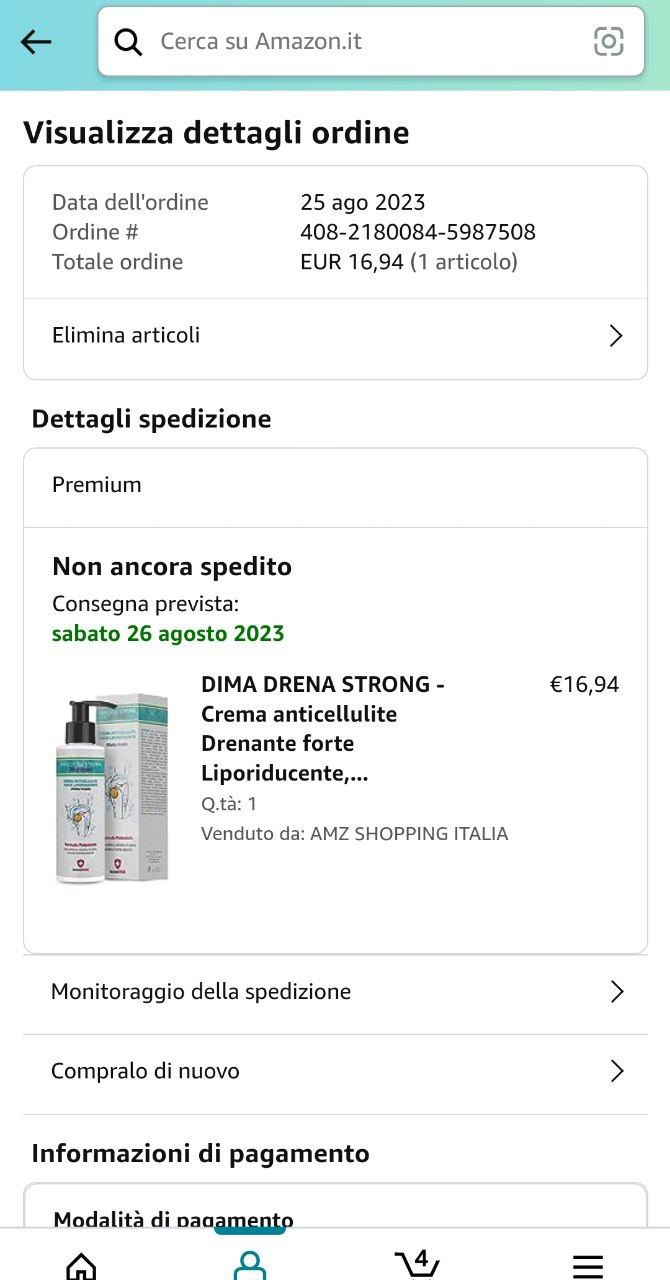Select Compralo di nuovo
Screen dimensions: 670x1280
(x=335, y=1071)
